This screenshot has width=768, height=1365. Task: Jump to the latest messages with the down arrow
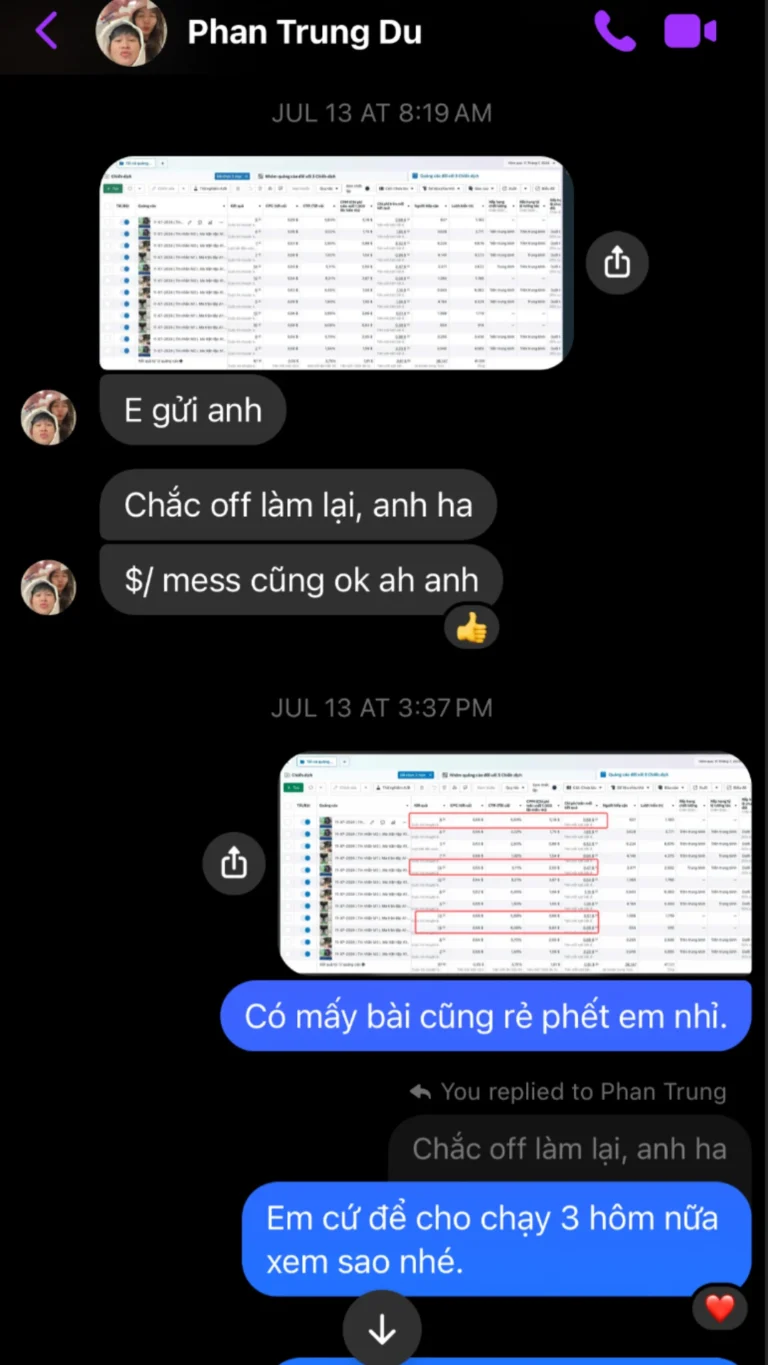coord(381,1329)
